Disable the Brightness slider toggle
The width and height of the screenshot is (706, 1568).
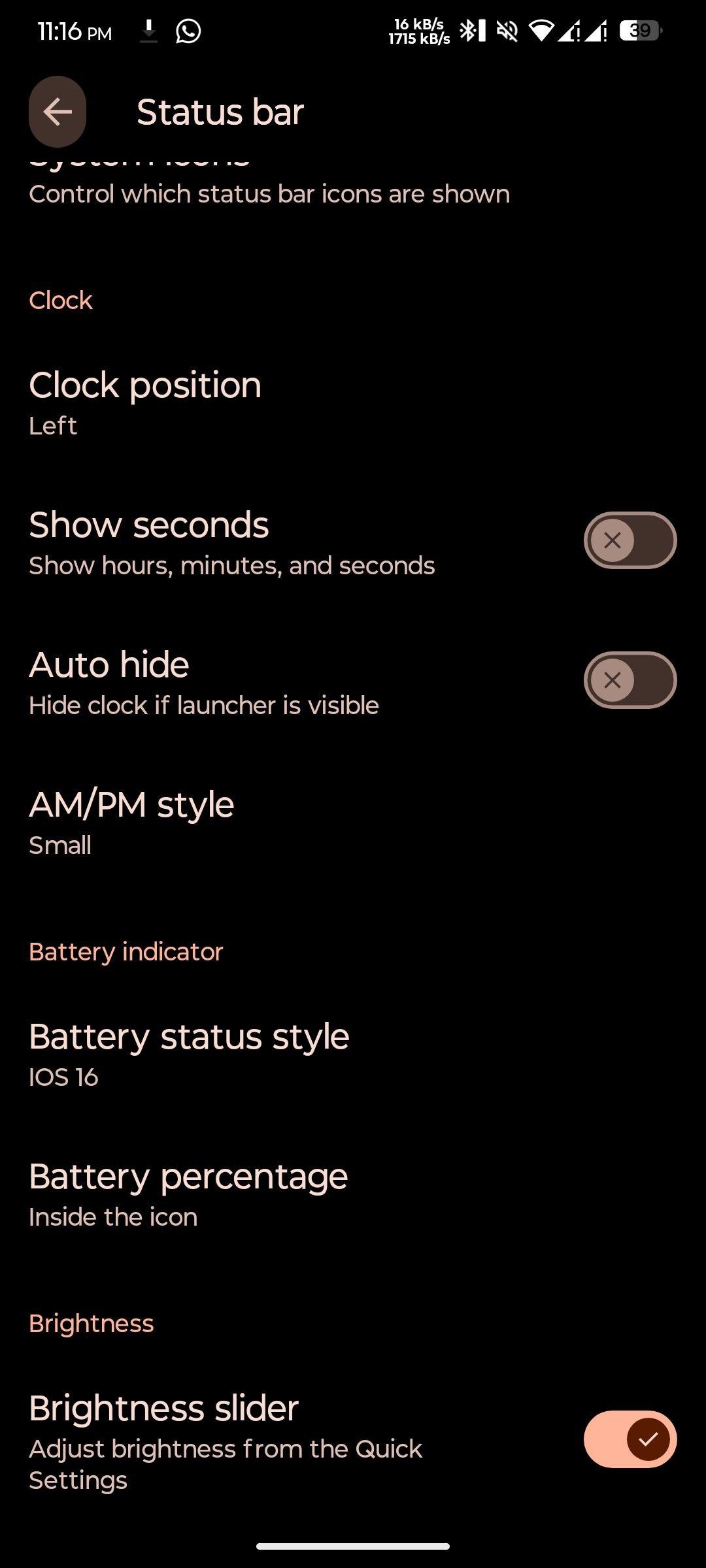click(x=630, y=1439)
